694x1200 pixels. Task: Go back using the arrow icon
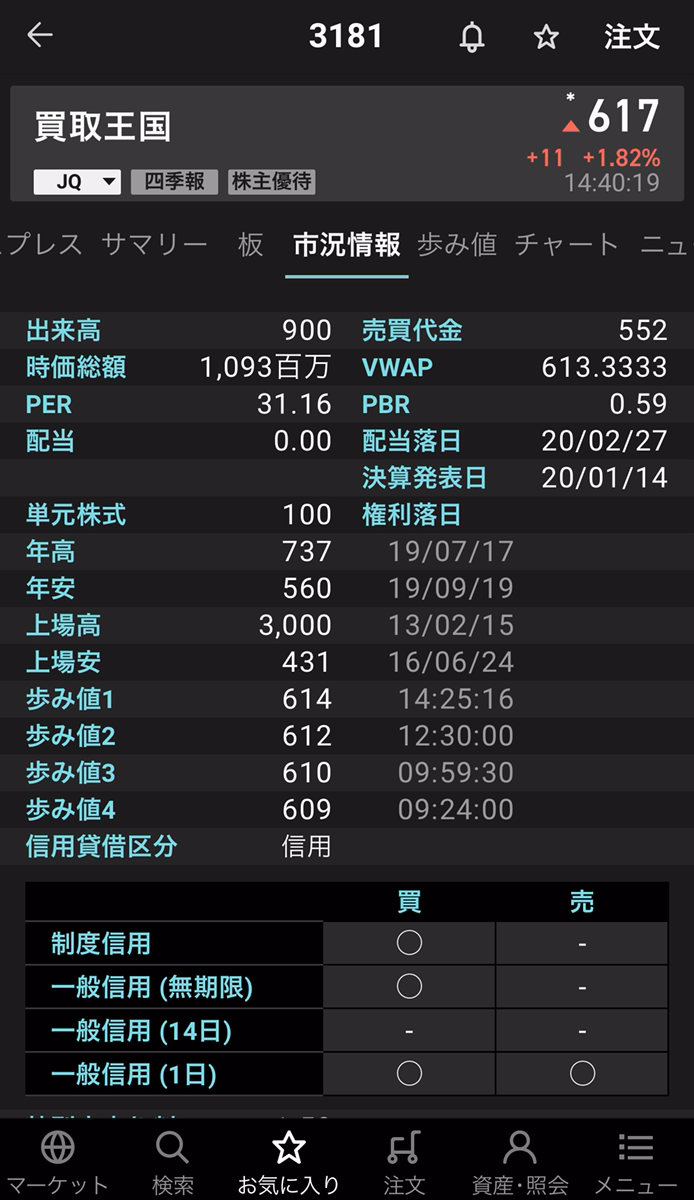[x=40, y=36]
